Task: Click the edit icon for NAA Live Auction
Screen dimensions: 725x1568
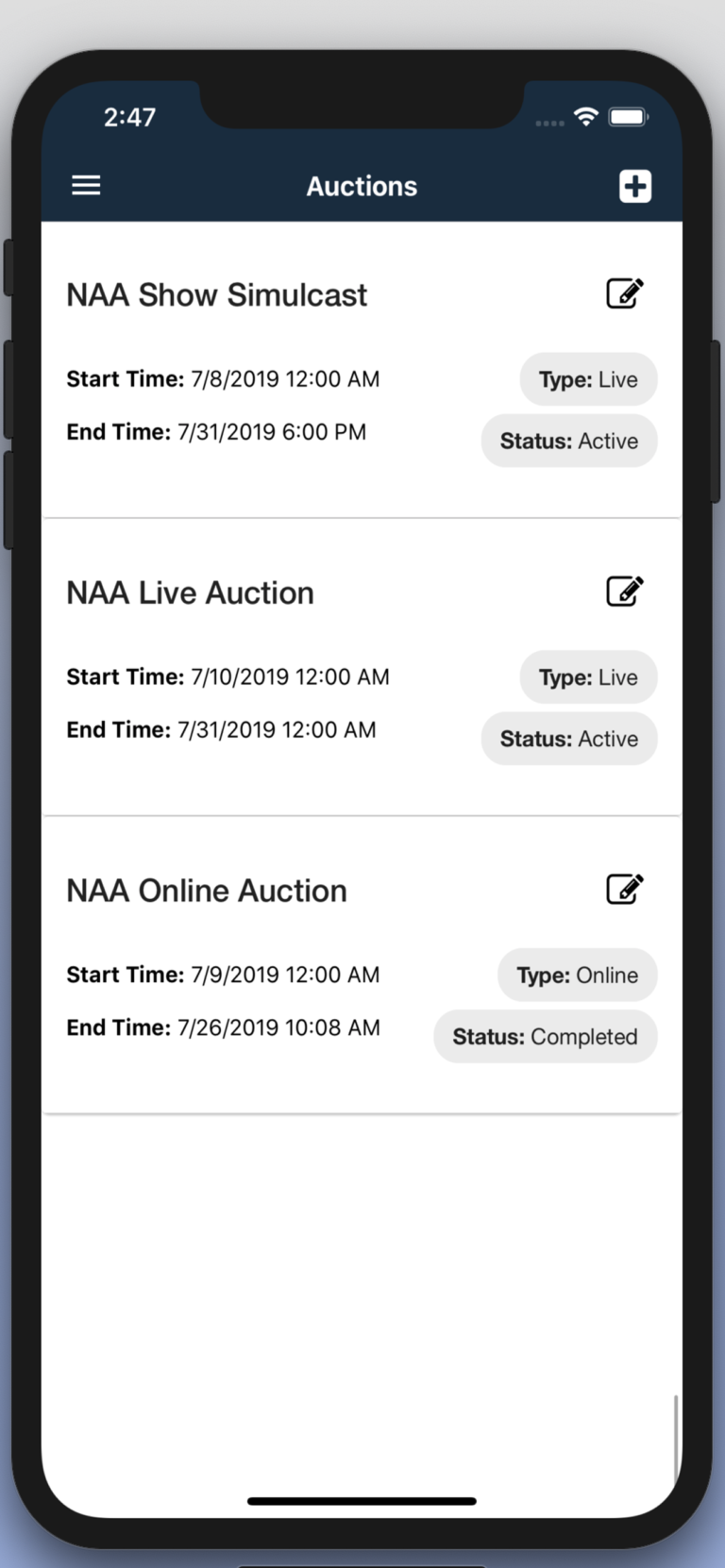Action: tap(625, 591)
